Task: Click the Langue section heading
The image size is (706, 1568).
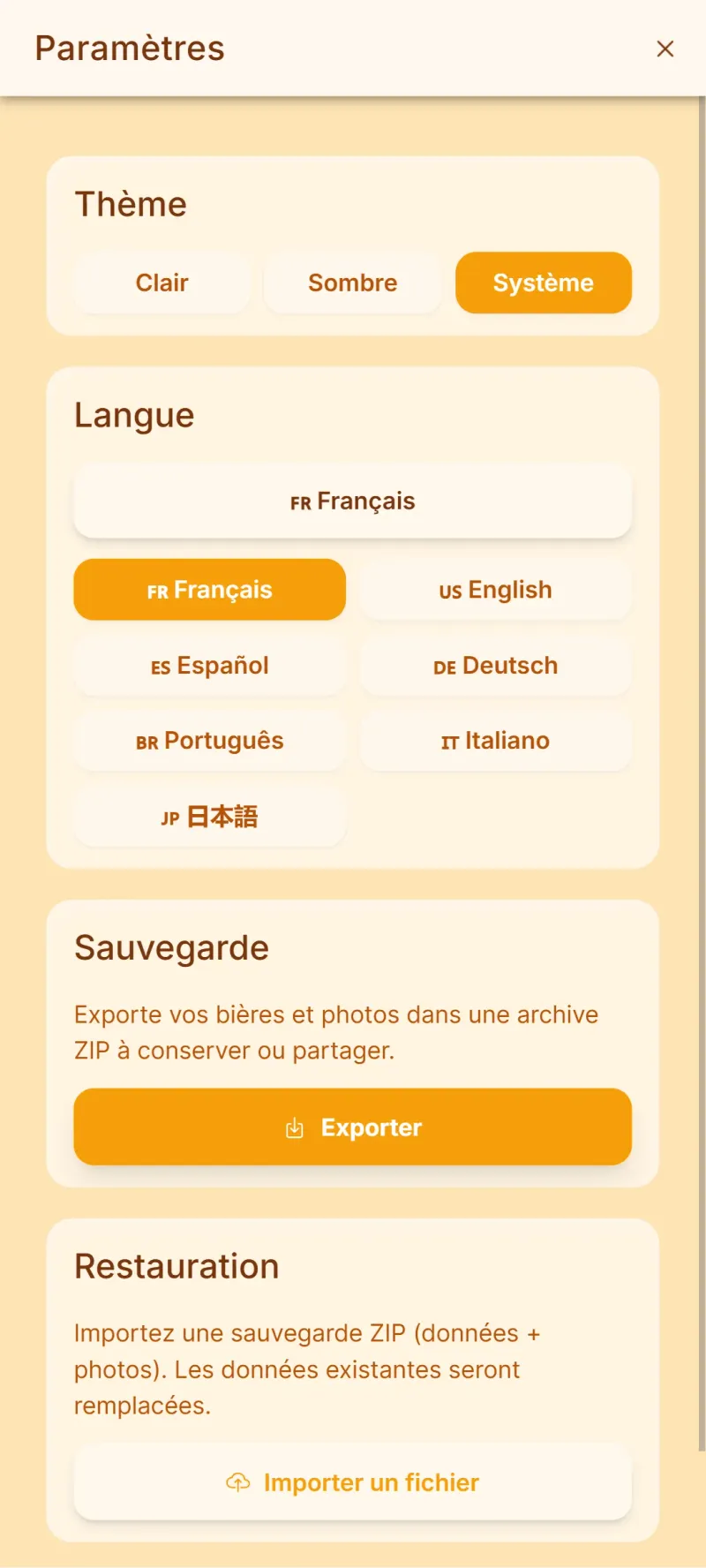Action: pyautogui.click(x=134, y=415)
